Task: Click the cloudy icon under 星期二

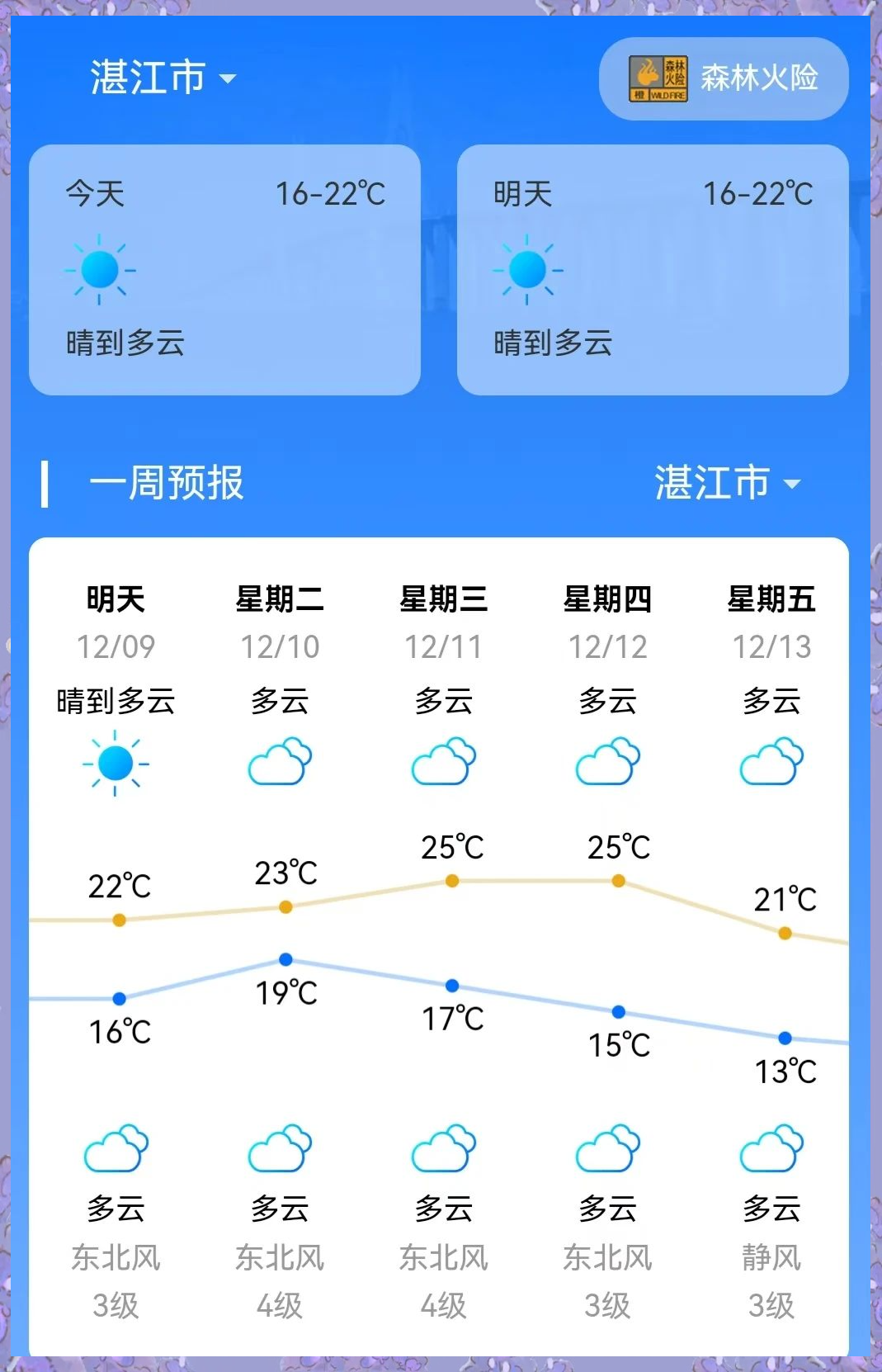Action: tap(280, 760)
